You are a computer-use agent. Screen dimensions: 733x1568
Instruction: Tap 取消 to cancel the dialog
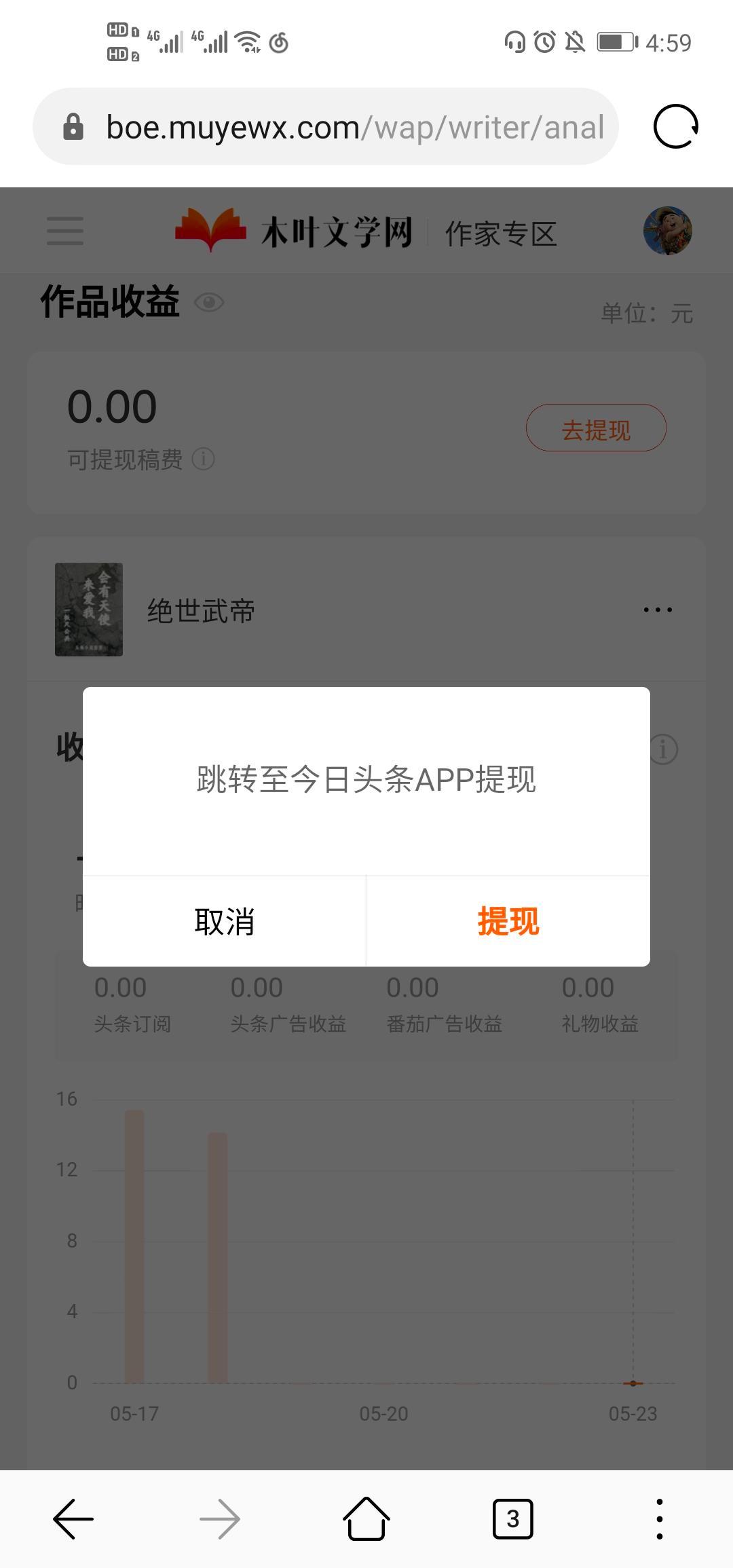click(x=224, y=921)
